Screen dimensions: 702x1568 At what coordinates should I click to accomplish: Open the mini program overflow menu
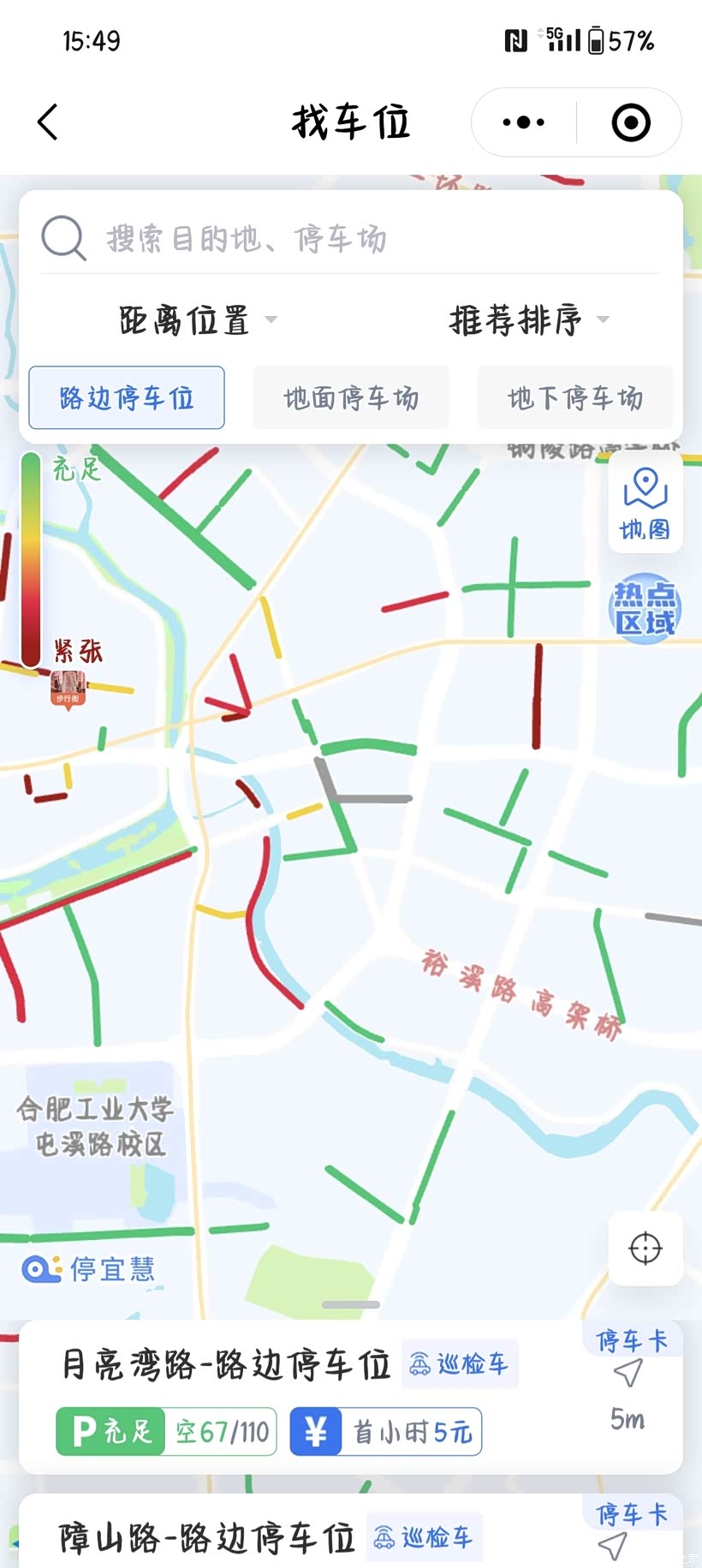524,122
